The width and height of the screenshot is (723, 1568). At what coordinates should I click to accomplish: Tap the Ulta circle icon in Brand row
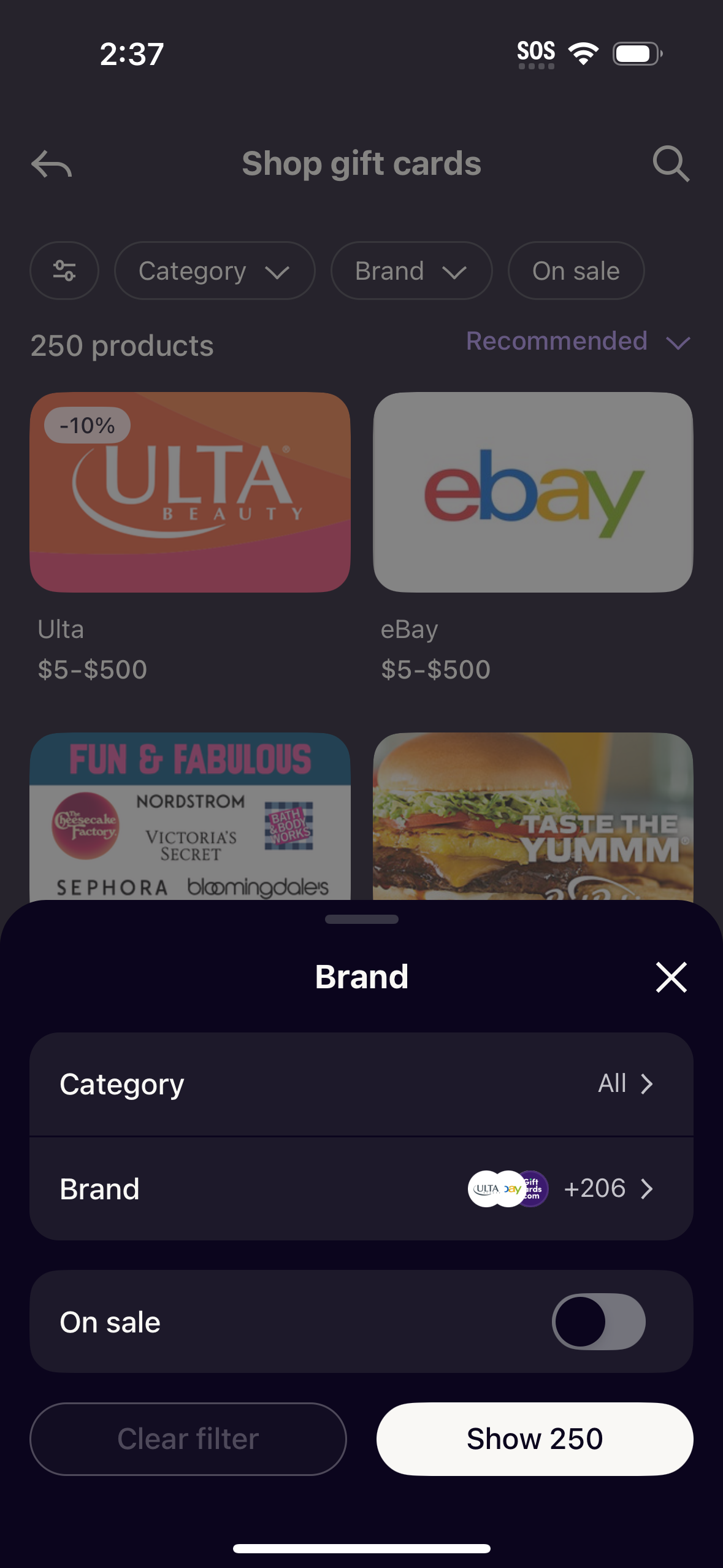point(484,1188)
